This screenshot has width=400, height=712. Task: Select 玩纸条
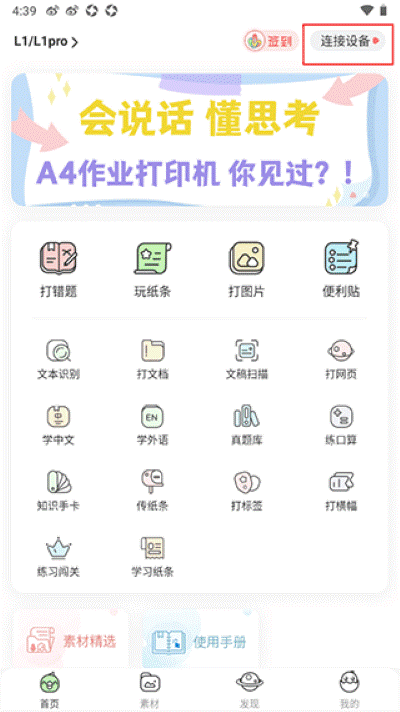click(x=153, y=269)
